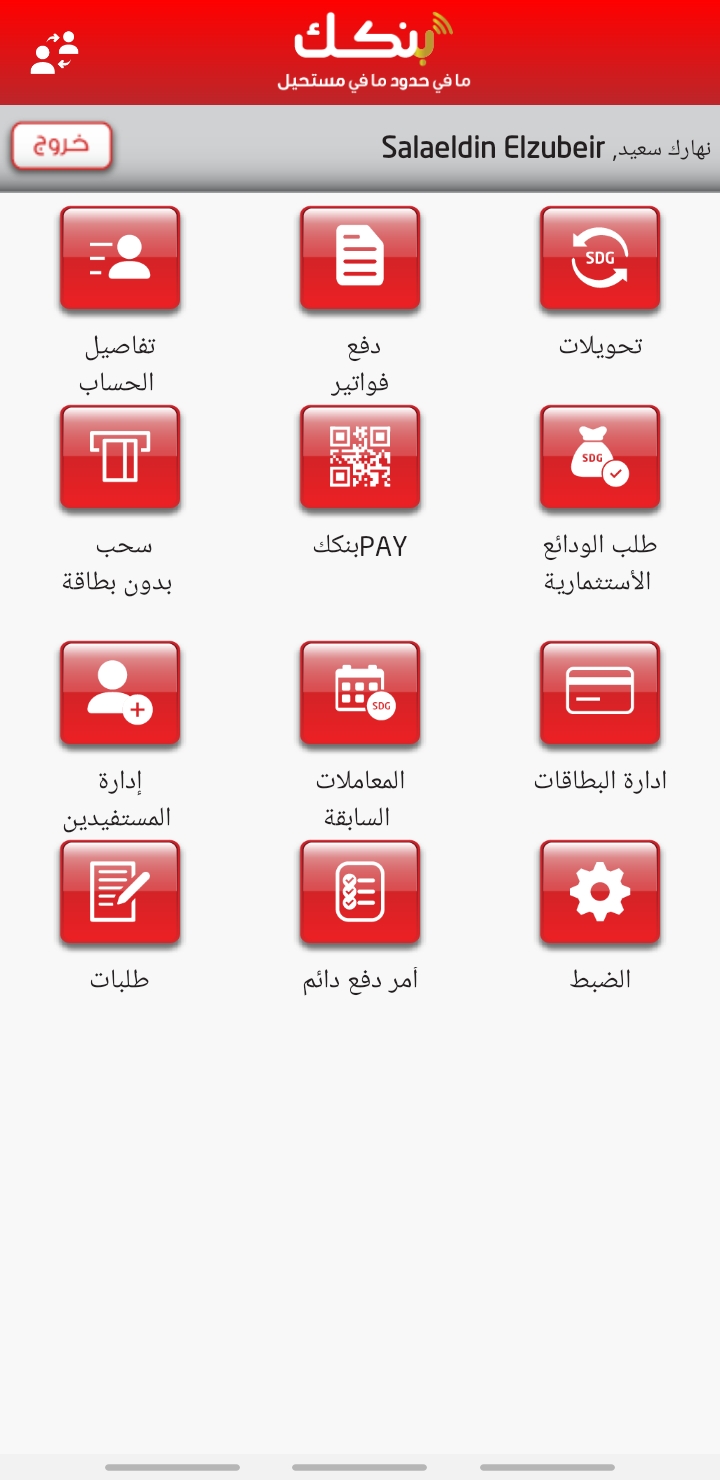Screen dimensions: 720x1480
Task: Open أمر دفع دائم standing order
Action: point(360,892)
